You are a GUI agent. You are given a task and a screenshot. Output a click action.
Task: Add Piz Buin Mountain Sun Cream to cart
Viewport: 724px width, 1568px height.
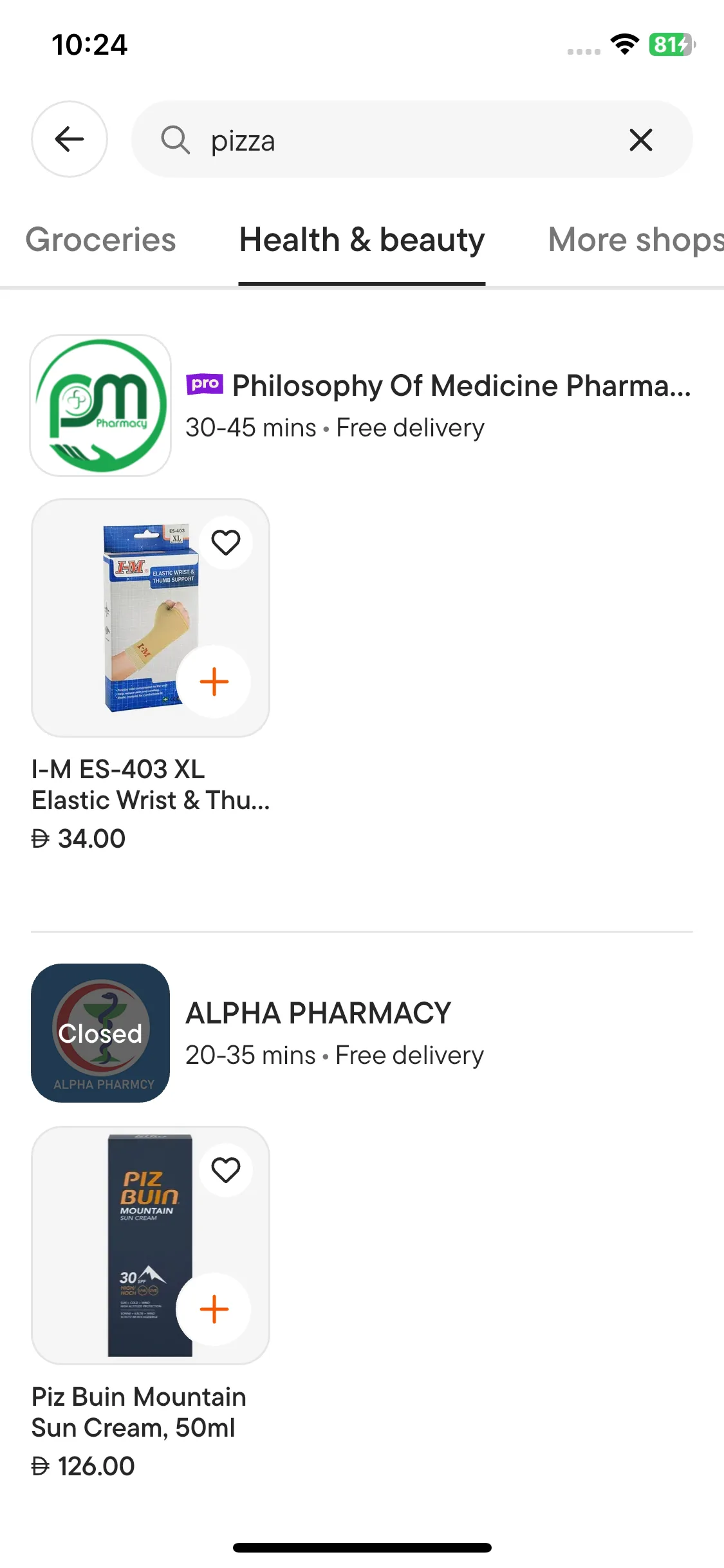(214, 1309)
